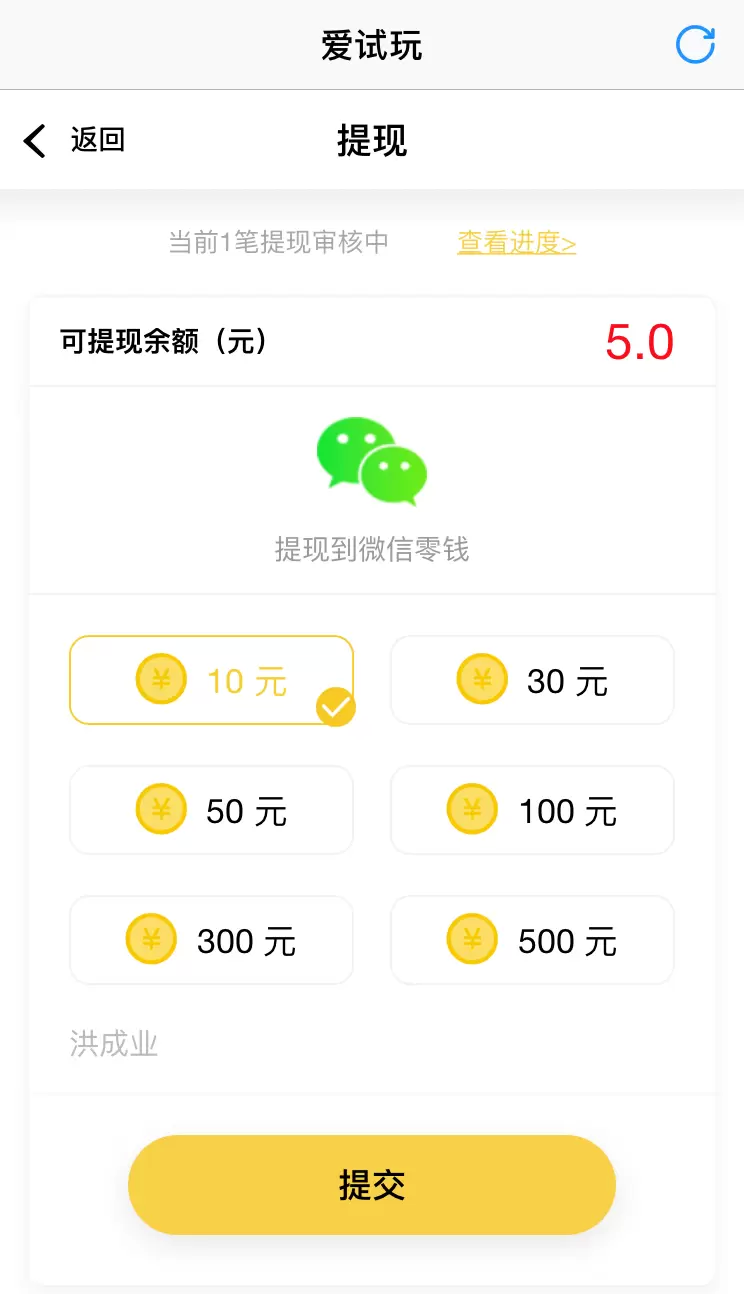
Task: Click the back arrow icon
Action: point(35,140)
